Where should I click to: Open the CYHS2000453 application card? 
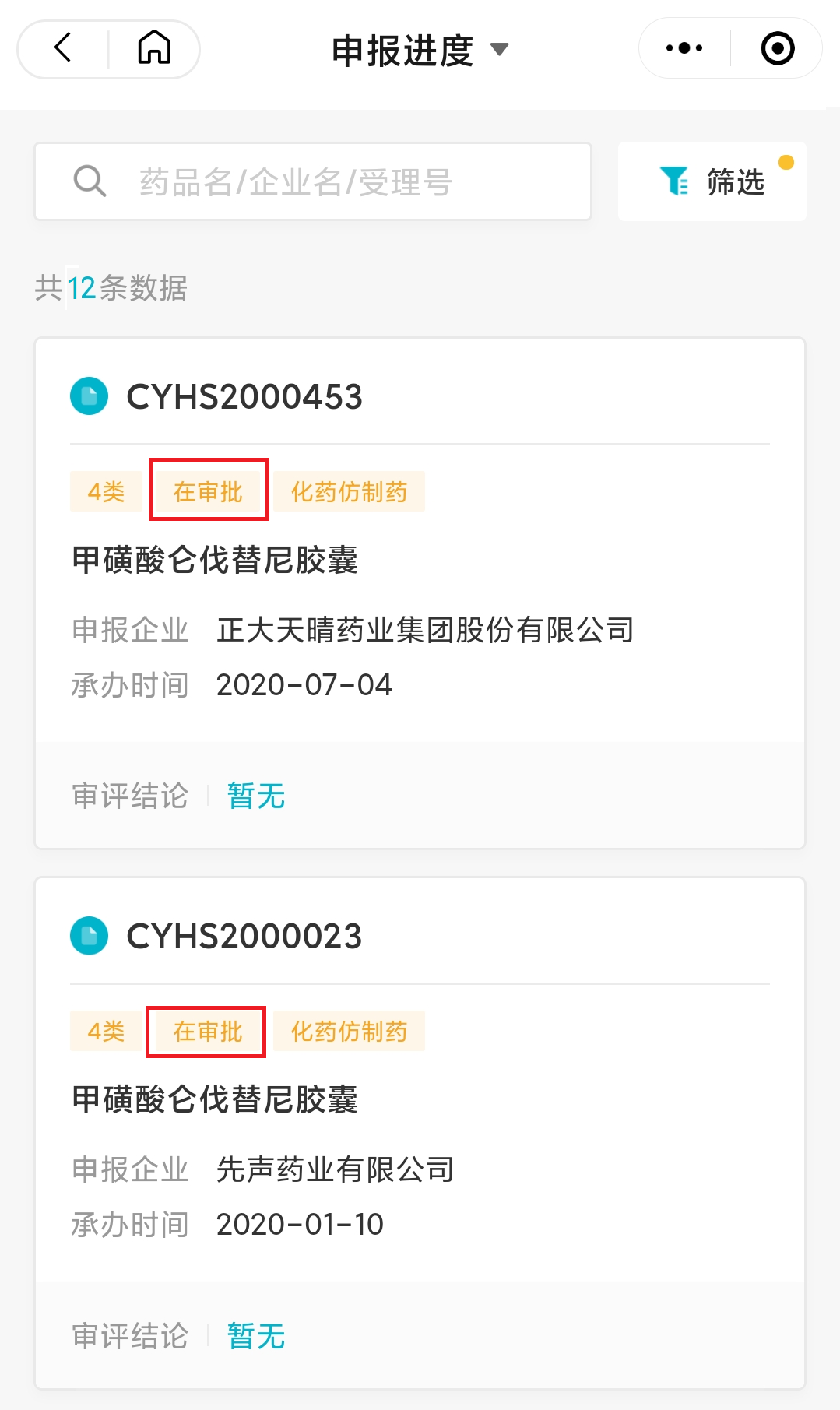(x=420, y=592)
